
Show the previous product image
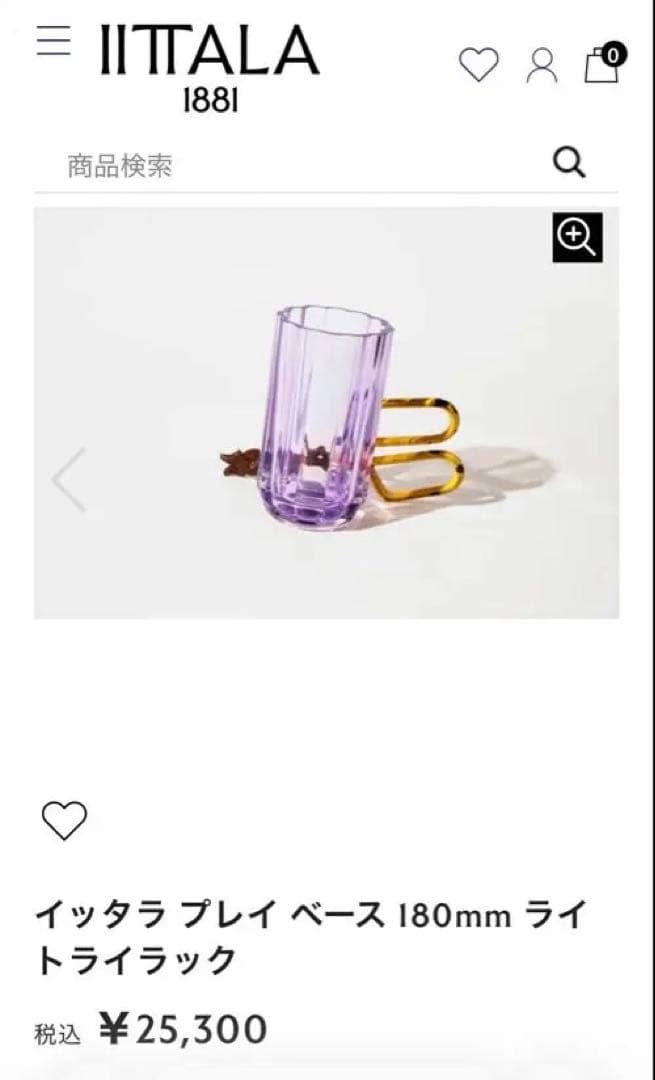click(x=69, y=479)
